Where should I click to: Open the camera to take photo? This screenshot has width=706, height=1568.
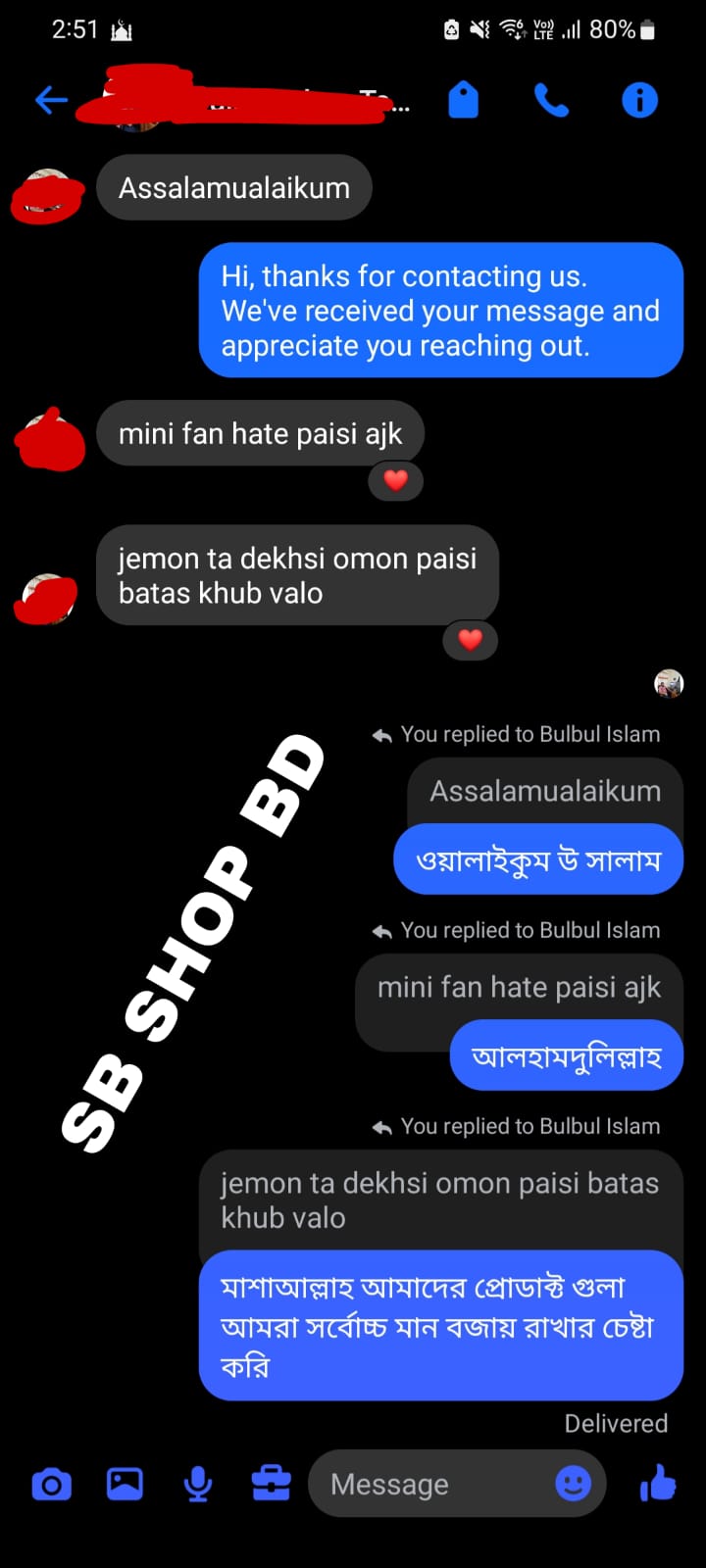(52, 1484)
